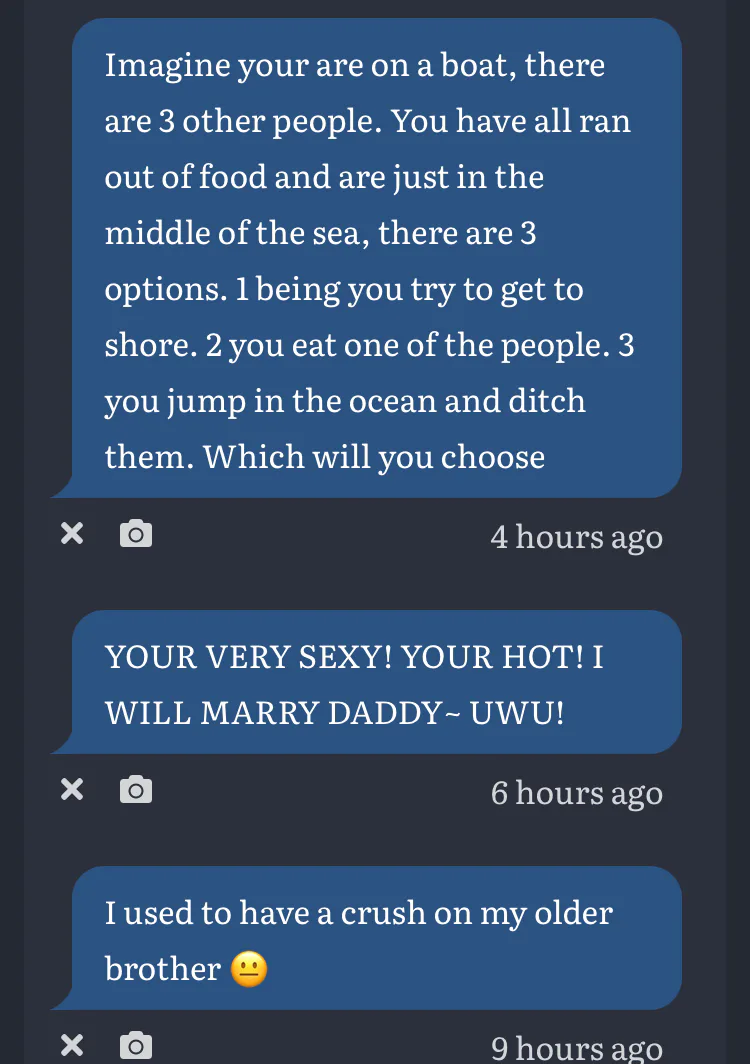Tap camera icon under "WILL MARRY DADDY" message
Image resolution: width=750 pixels, height=1064 pixels.
pyautogui.click(x=136, y=789)
